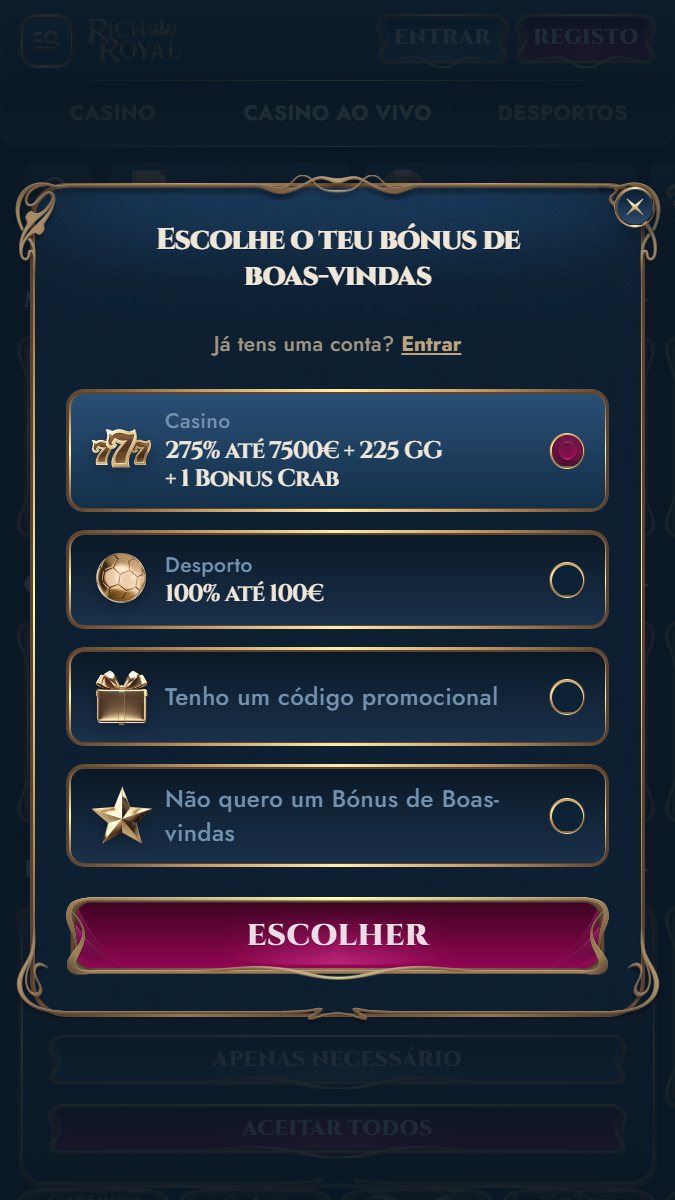675x1200 pixels.
Task: Select the Casino 275% bonus option
Action: (x=566, y=451)
